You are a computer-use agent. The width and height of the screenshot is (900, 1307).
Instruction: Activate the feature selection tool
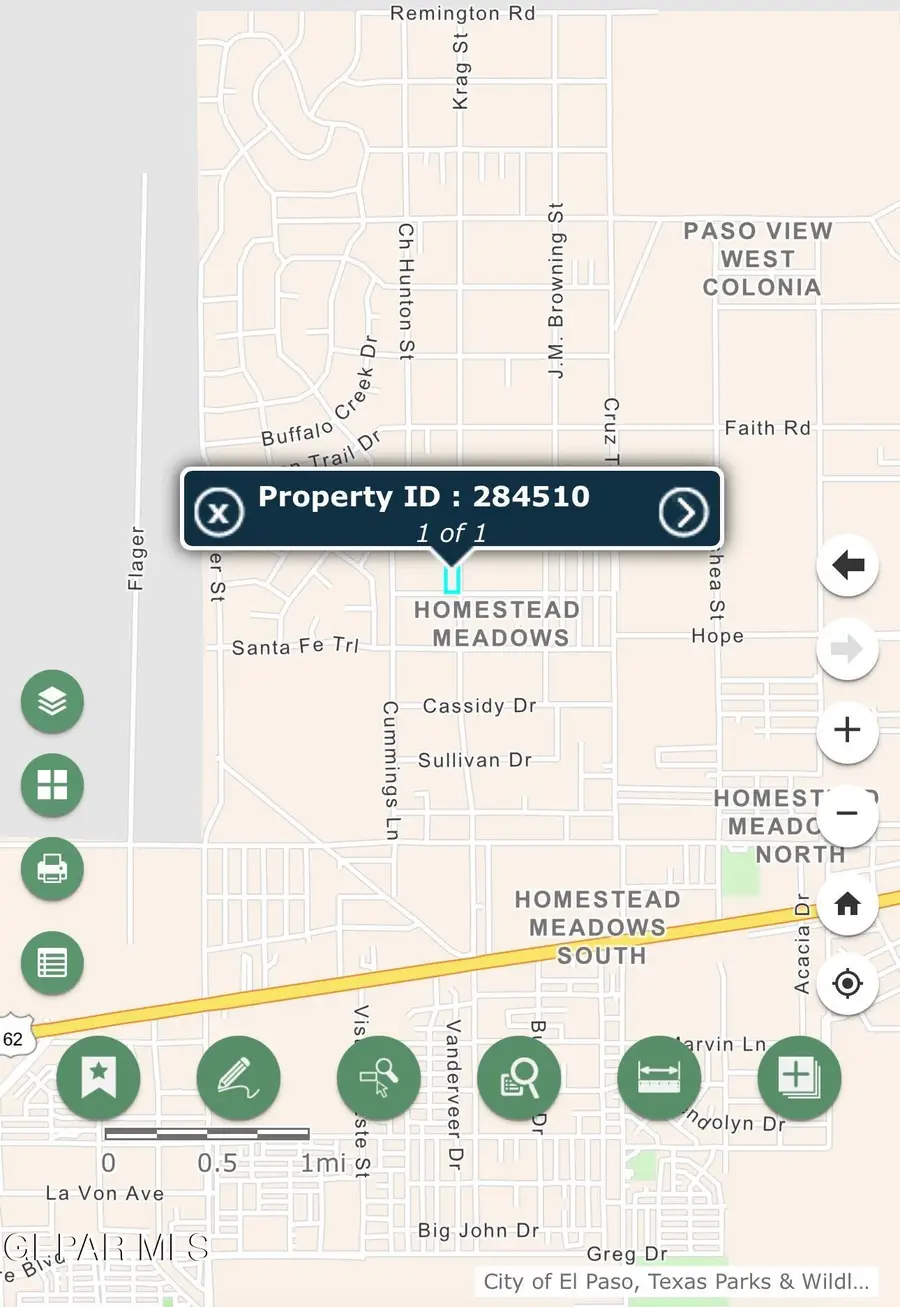tap(379, 1078)
